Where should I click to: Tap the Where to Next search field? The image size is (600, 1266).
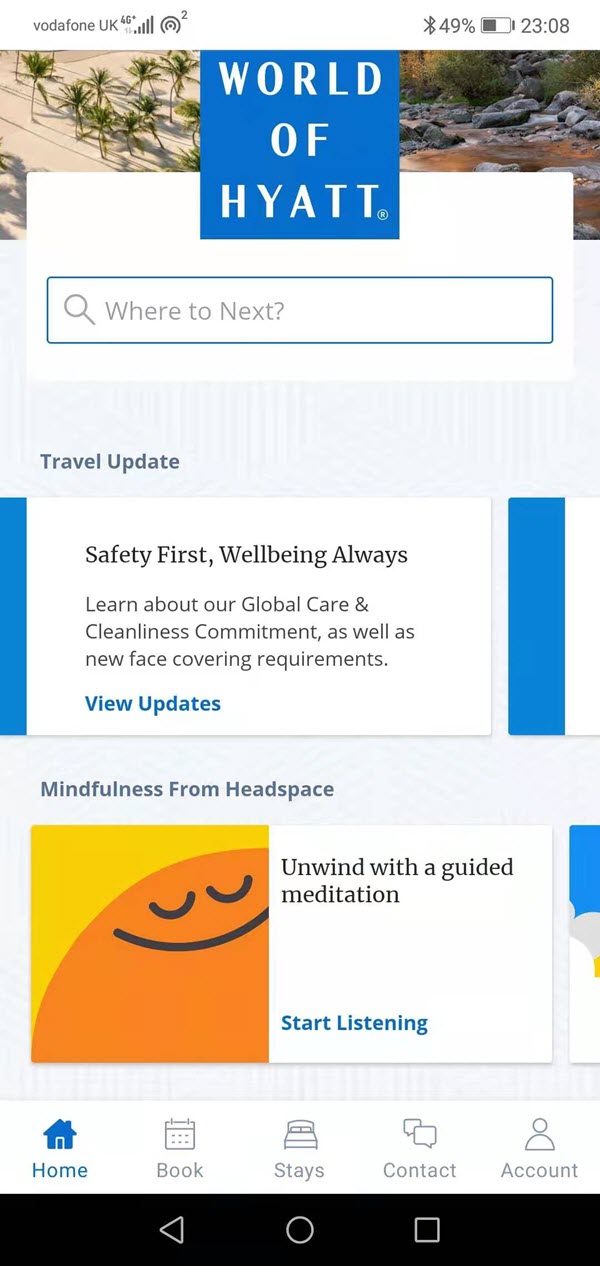click(x=300, y=310)
